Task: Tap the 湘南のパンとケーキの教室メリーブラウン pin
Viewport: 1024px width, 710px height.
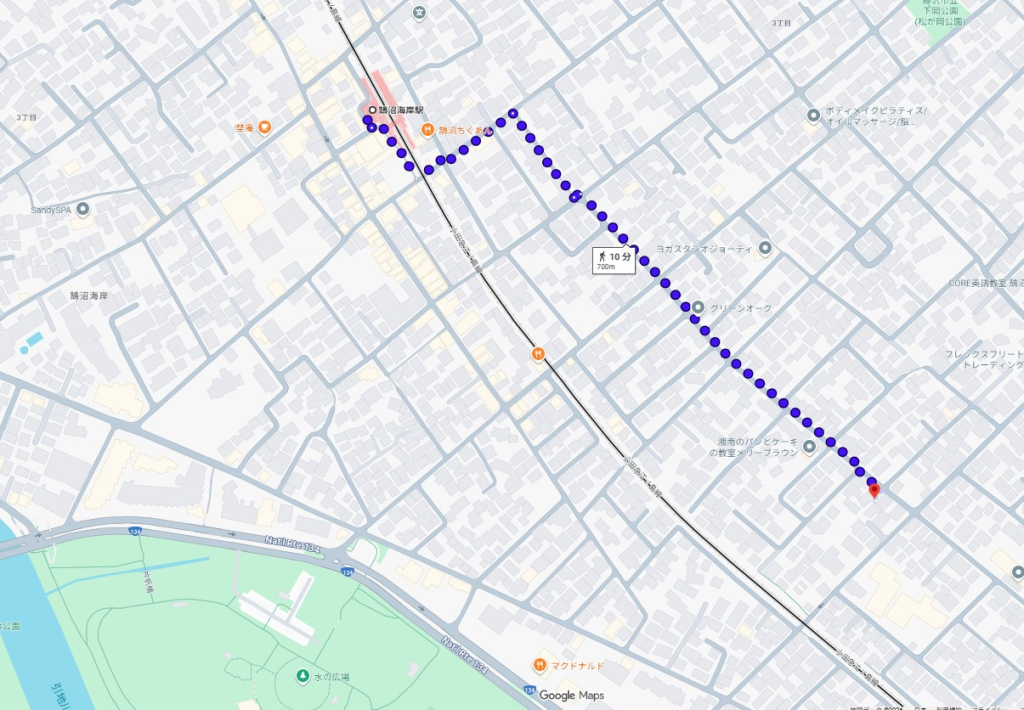Action: (809, 446)
